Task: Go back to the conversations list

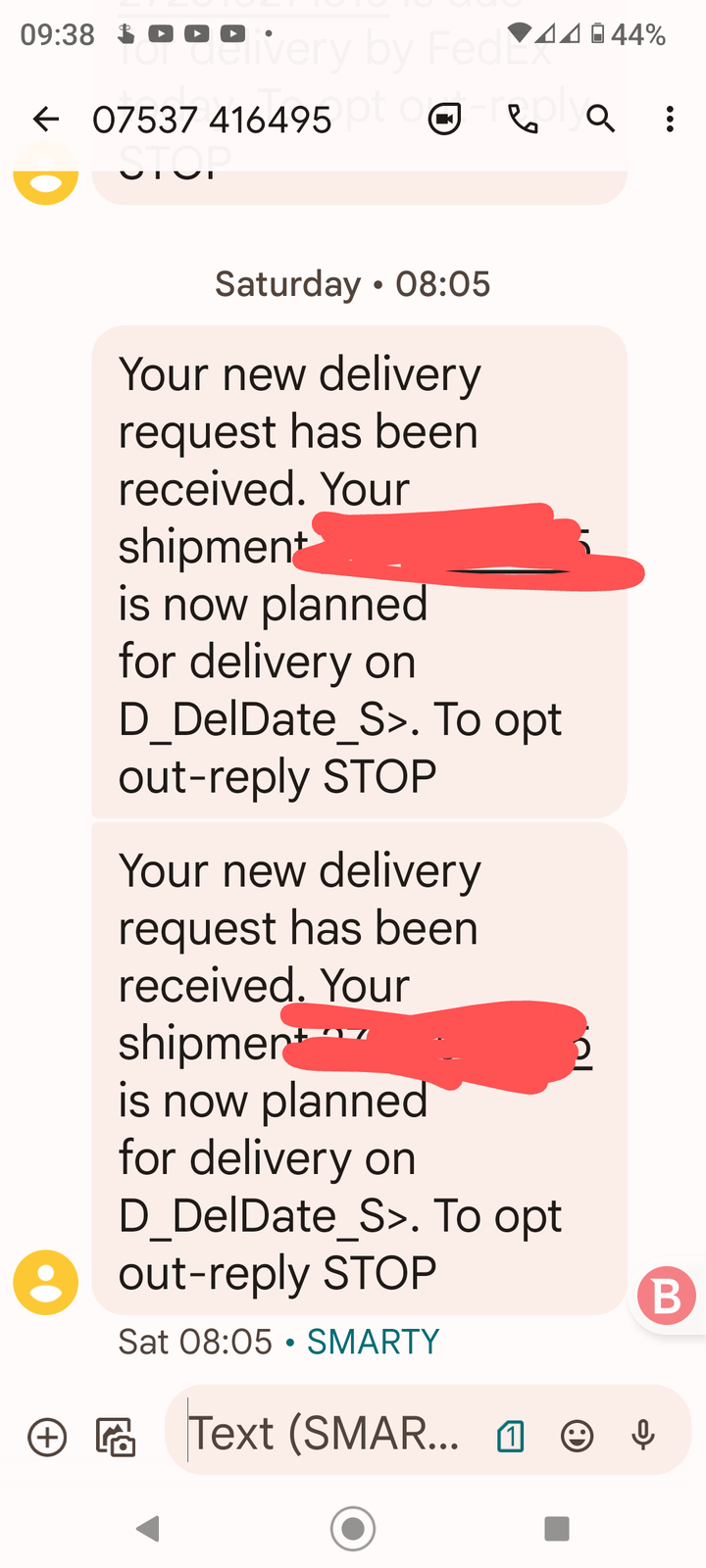Action: [46, 120]
